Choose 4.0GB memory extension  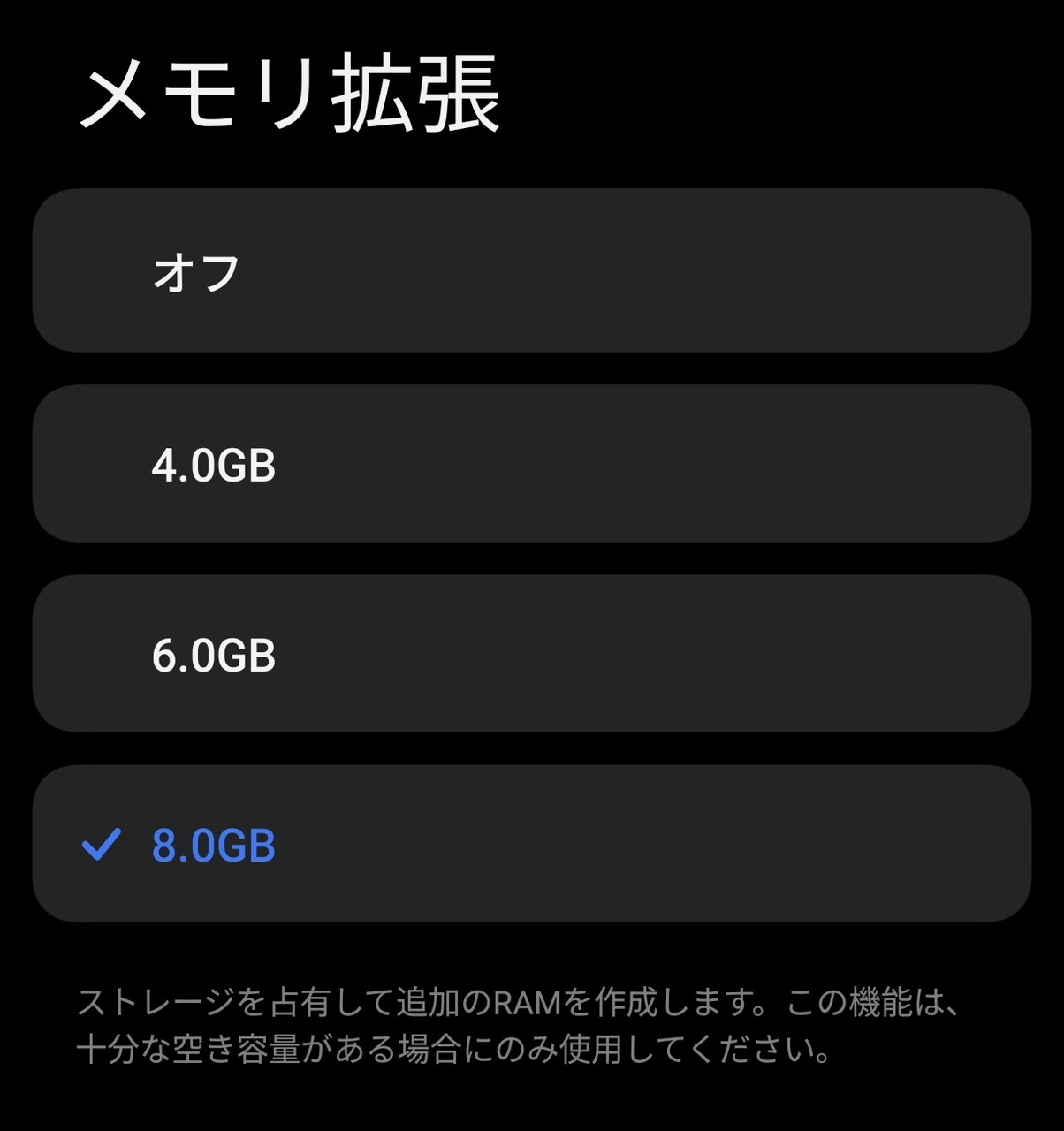coord(530,464)
